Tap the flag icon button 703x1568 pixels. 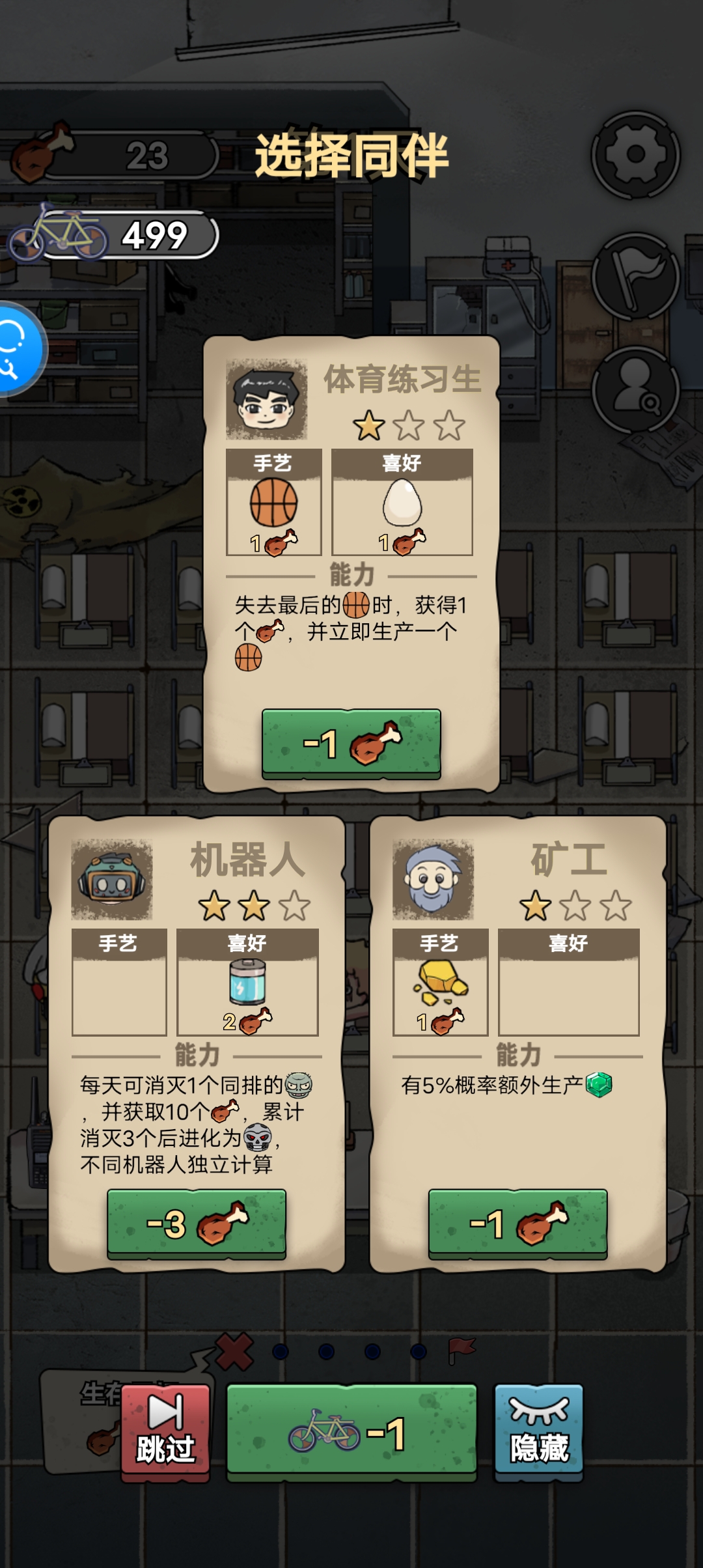(x=635, y=277)
